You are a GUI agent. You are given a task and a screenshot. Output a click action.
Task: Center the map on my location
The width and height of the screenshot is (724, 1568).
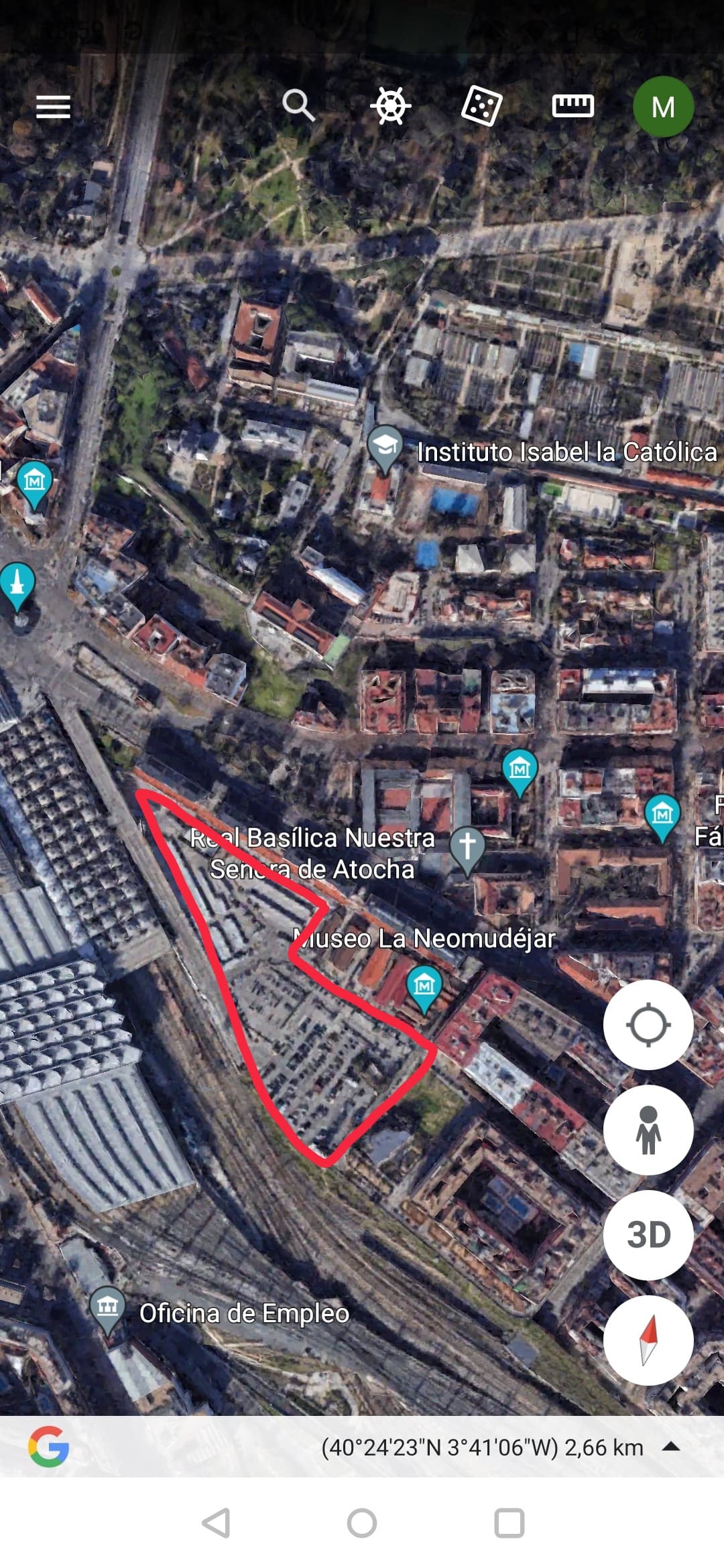click(x=648, y=1025)
